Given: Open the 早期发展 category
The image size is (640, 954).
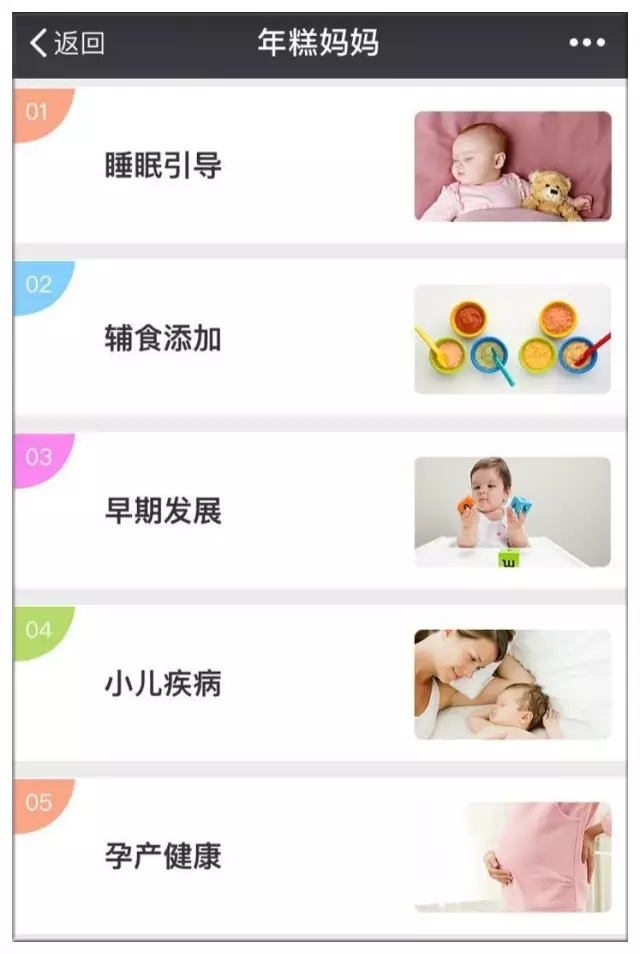Looking at the screenshot, I should point(163,512).
